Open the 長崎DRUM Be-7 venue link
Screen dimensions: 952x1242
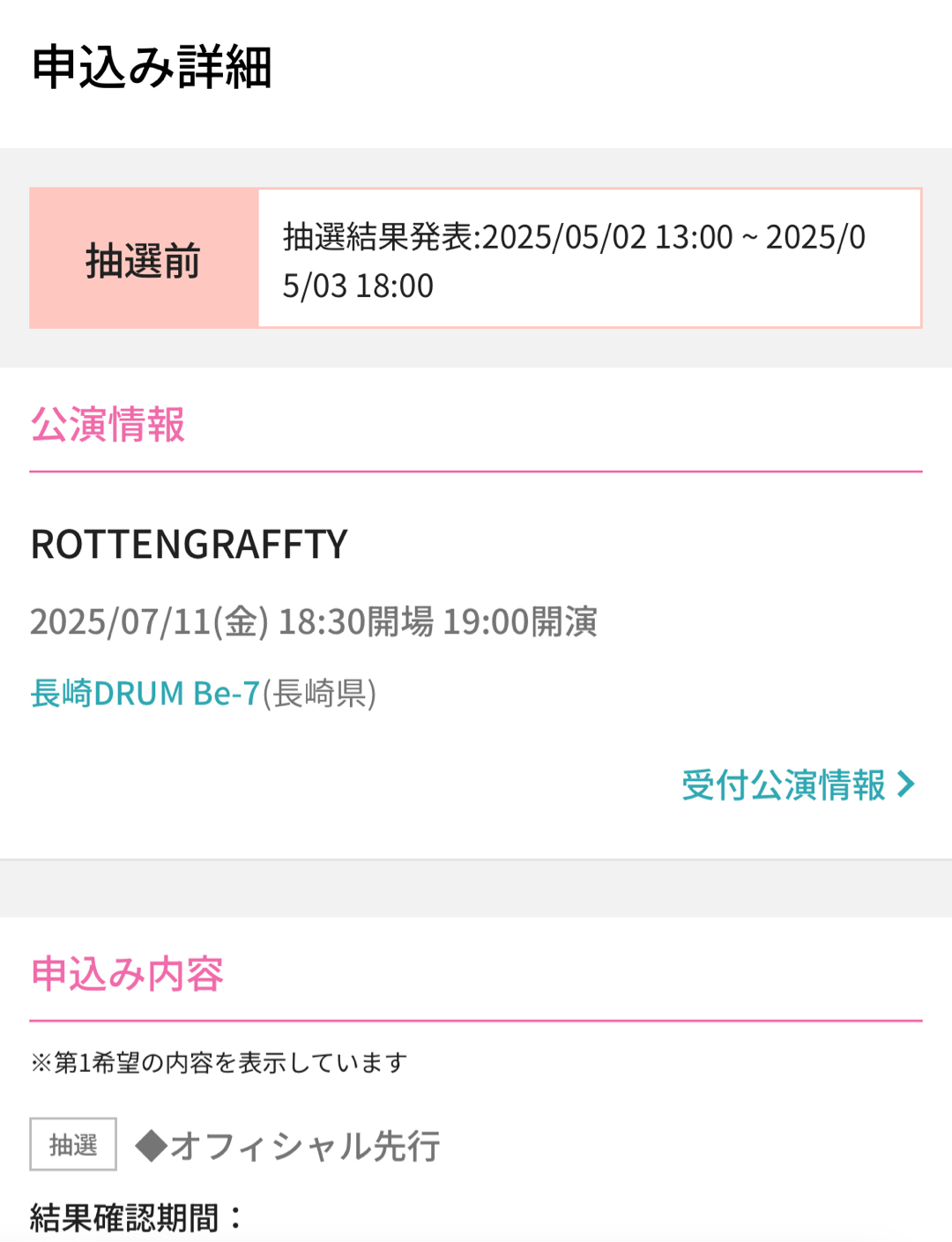coord(145,694)
